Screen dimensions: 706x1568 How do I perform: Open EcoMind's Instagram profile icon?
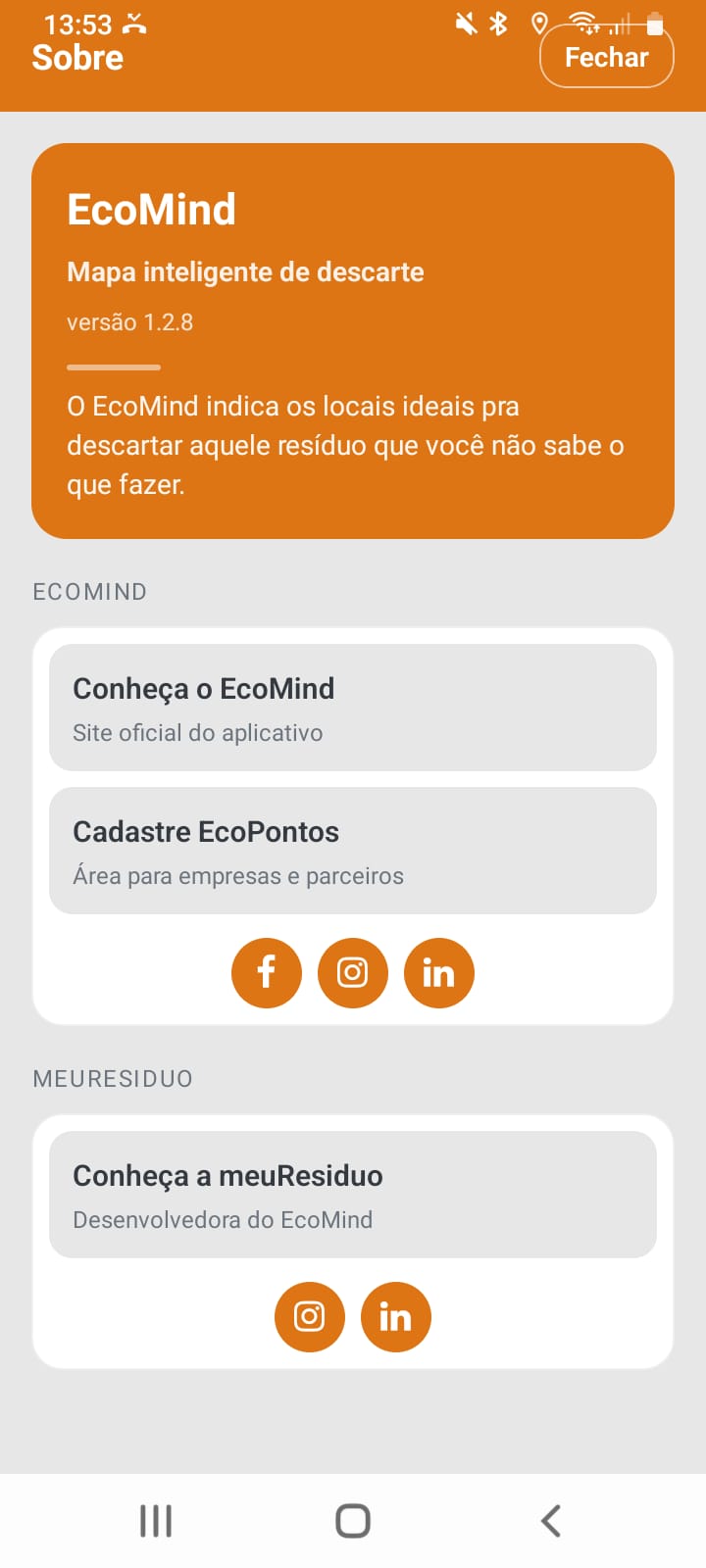[x=352, y=972]
